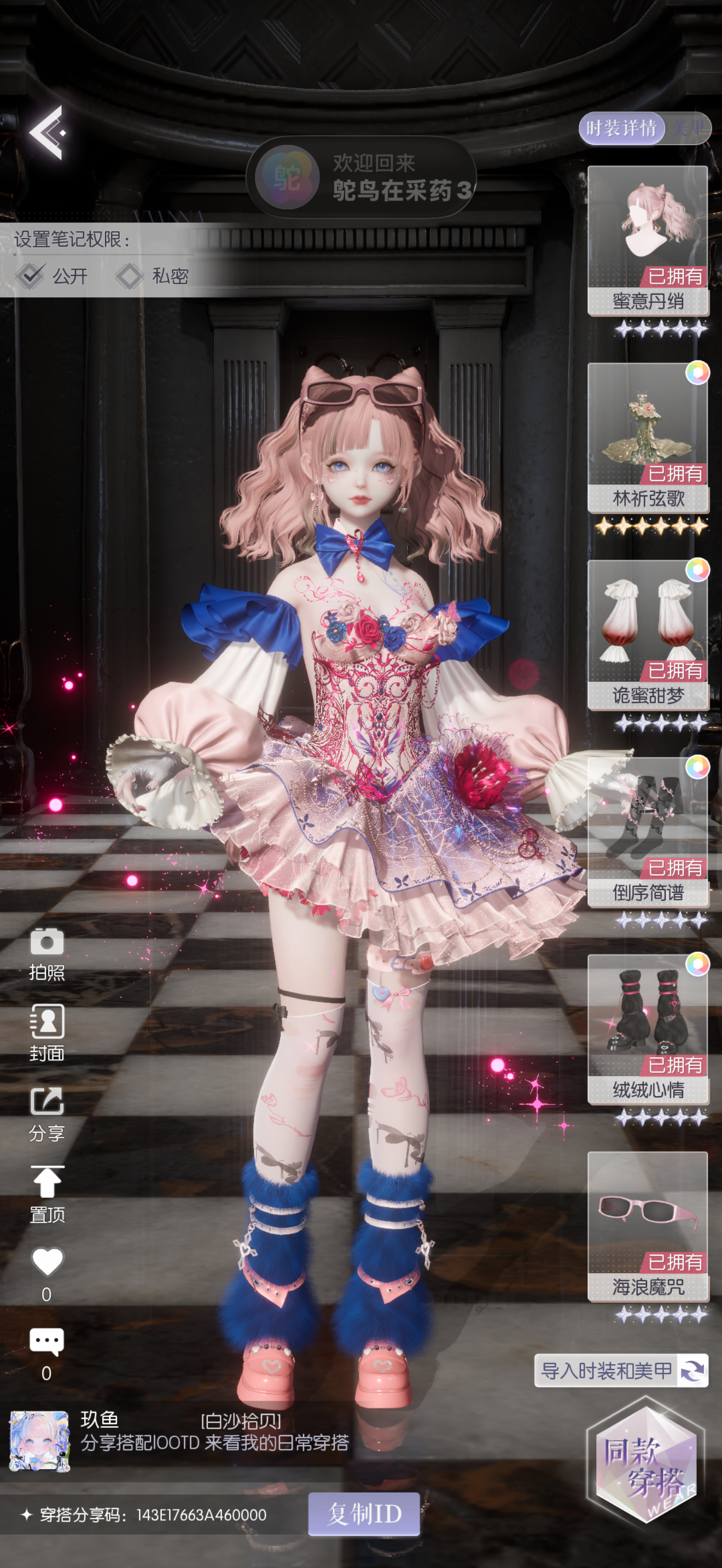Select the 私密 permission option
722x1568 pixels.
152,276
